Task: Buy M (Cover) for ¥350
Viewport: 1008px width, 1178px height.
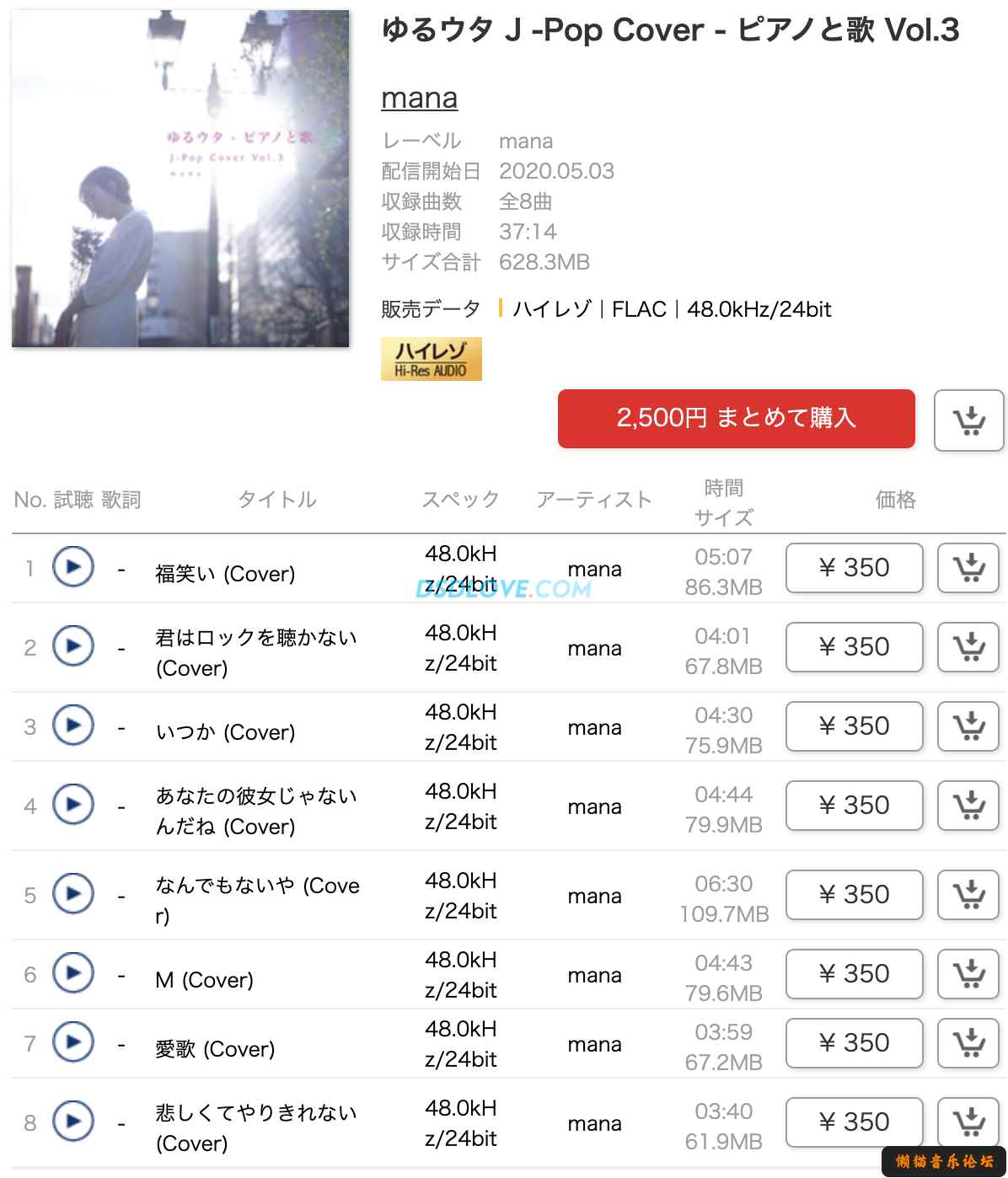Action: [x=854, y=974]
